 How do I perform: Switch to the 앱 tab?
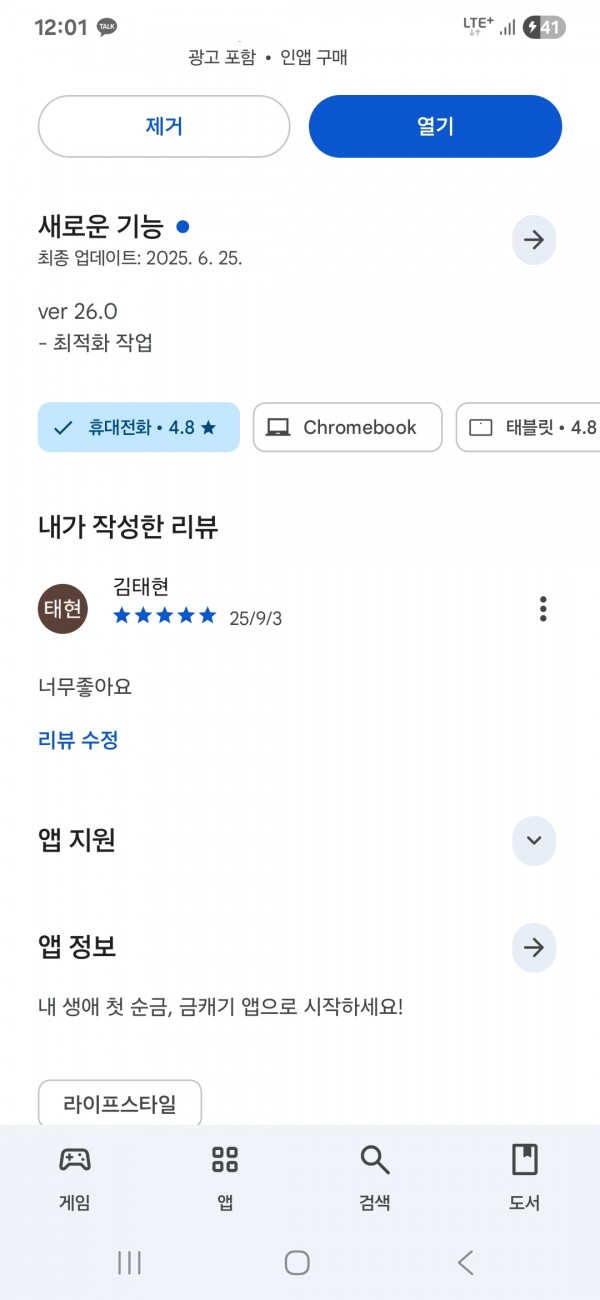coord(225,1178)
